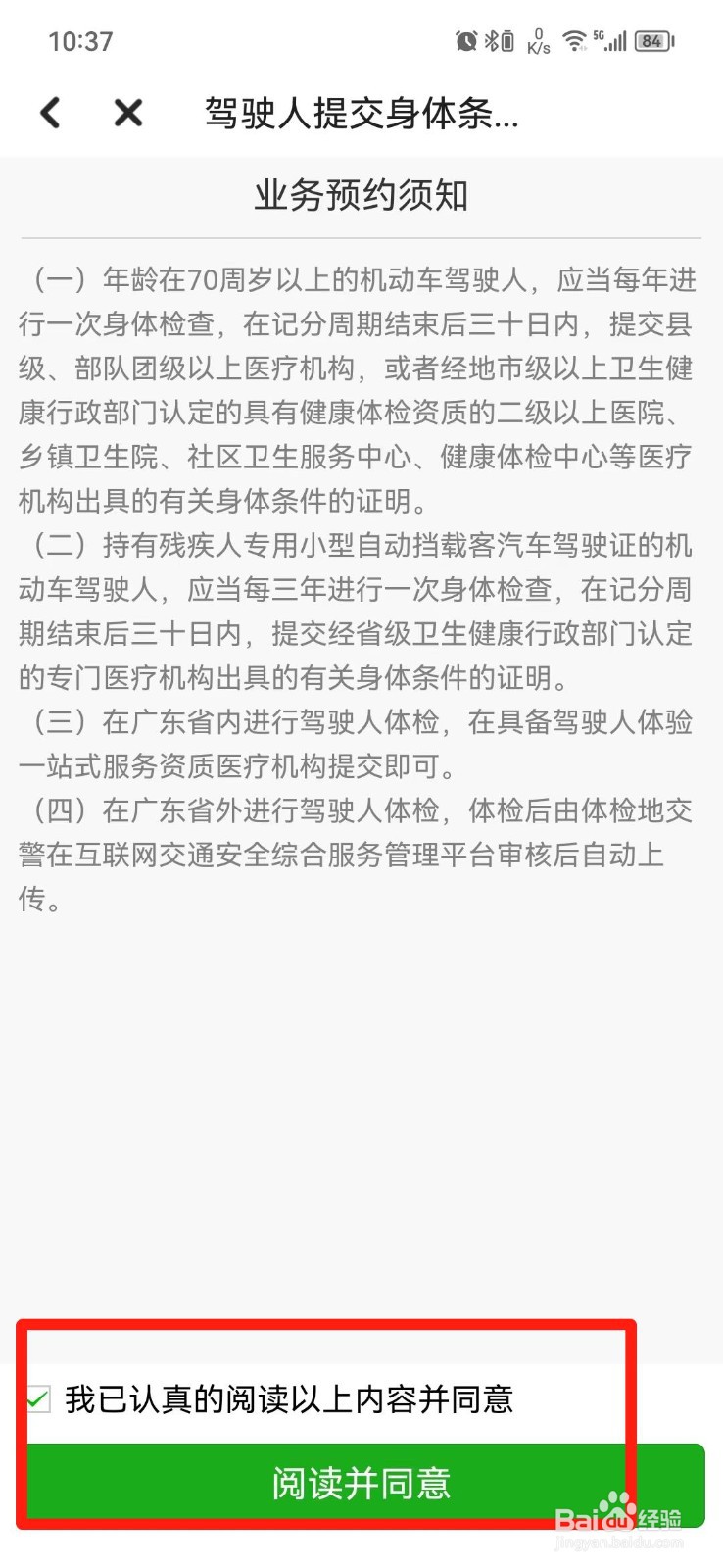The image size is (723, 1568).
Task: Tap the battery indicator showing 84
Action: [x=650, y=39]
